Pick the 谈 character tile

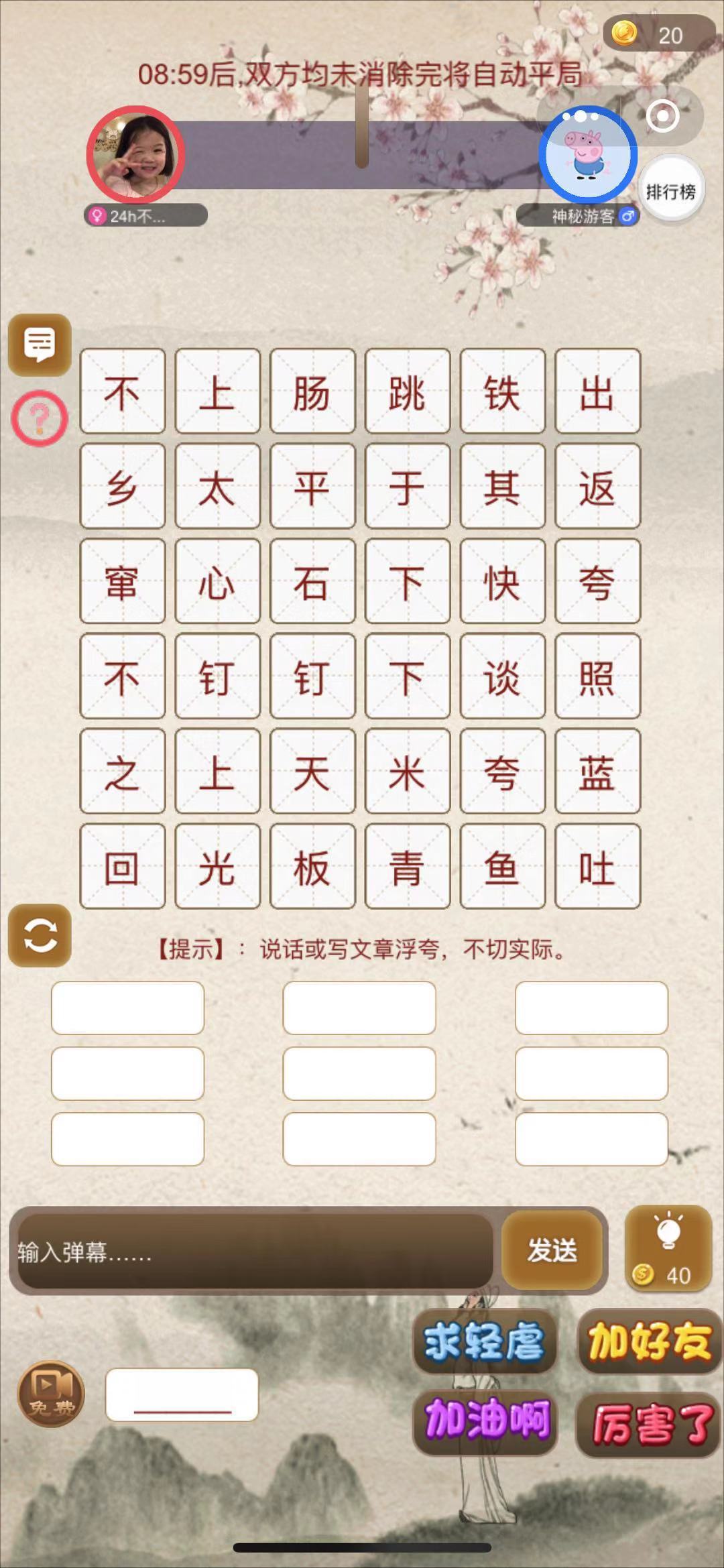point(503,676)
